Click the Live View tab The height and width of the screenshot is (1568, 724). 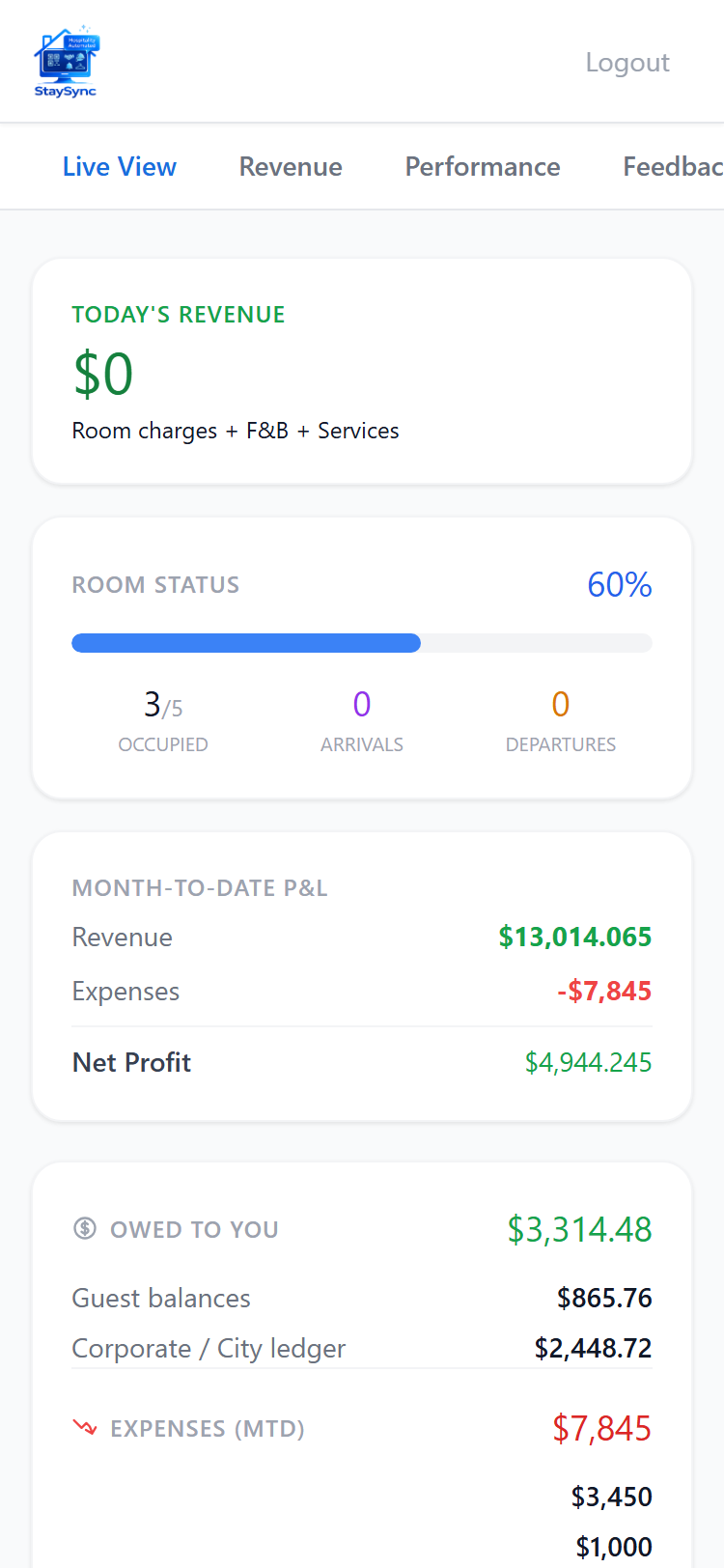pos(119,166)
